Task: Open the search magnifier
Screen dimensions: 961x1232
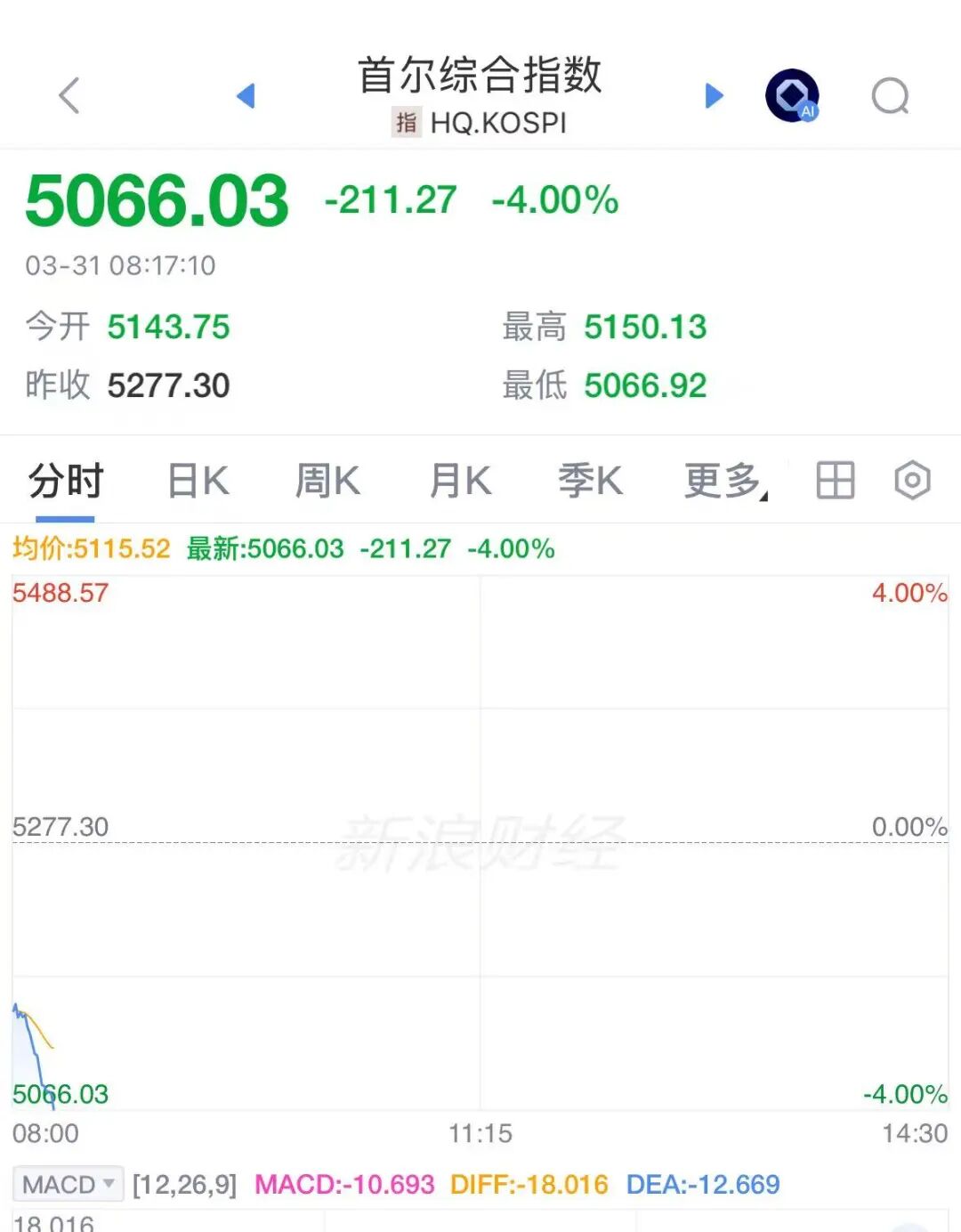Action: pos(890,96)
